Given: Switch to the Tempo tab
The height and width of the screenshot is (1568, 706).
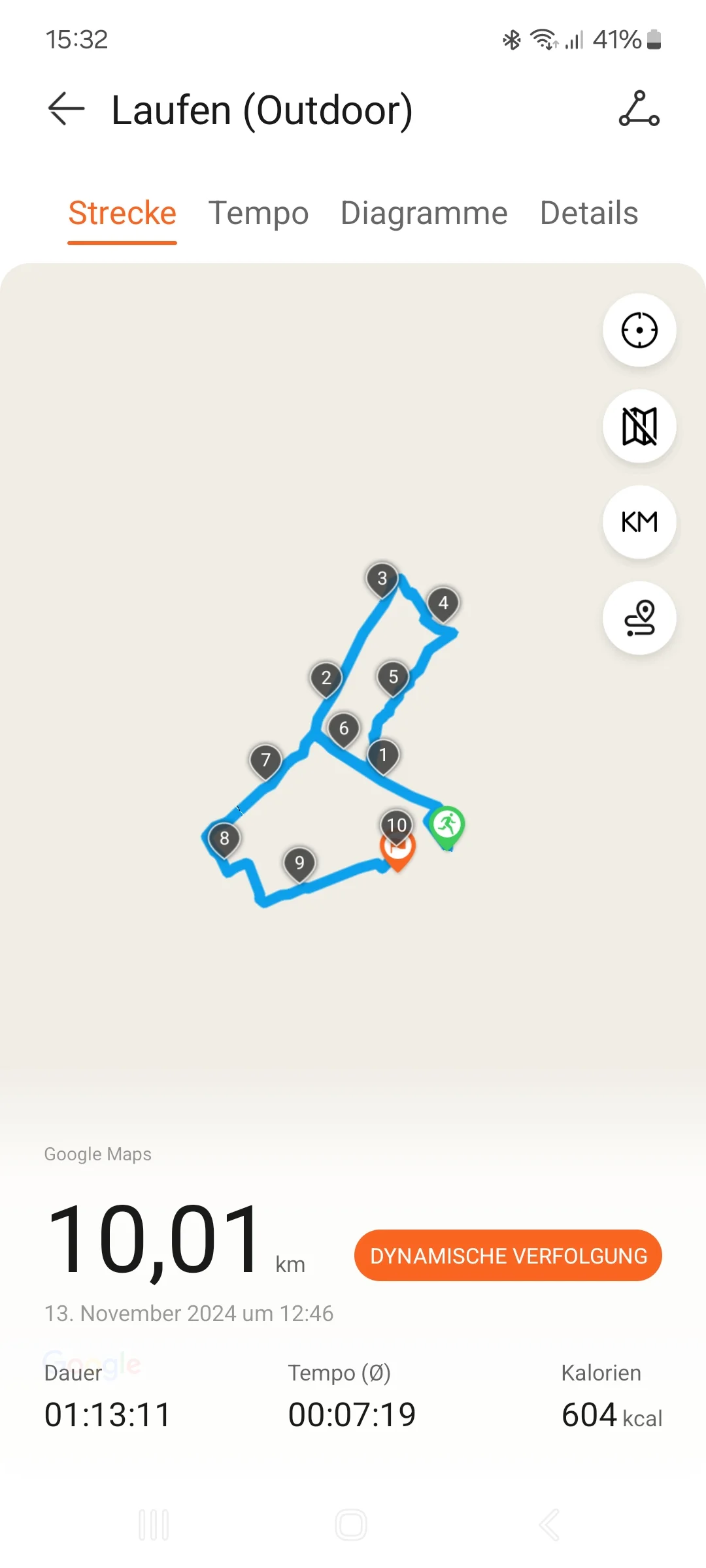Looking at the screenshot, I should [258, 213].
